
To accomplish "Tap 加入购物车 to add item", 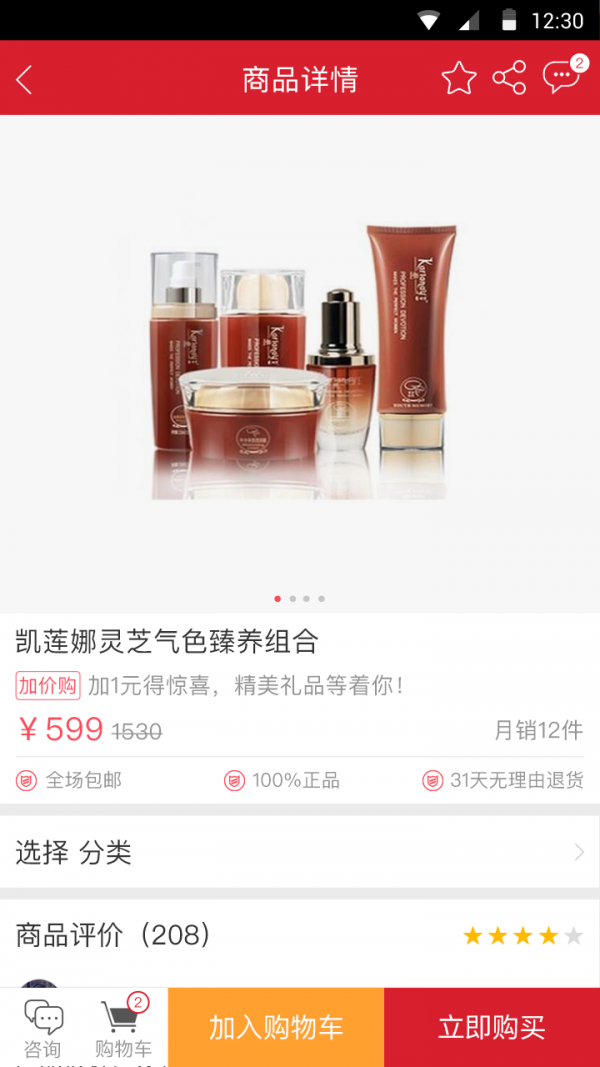I will click(x=276, y=1027).
